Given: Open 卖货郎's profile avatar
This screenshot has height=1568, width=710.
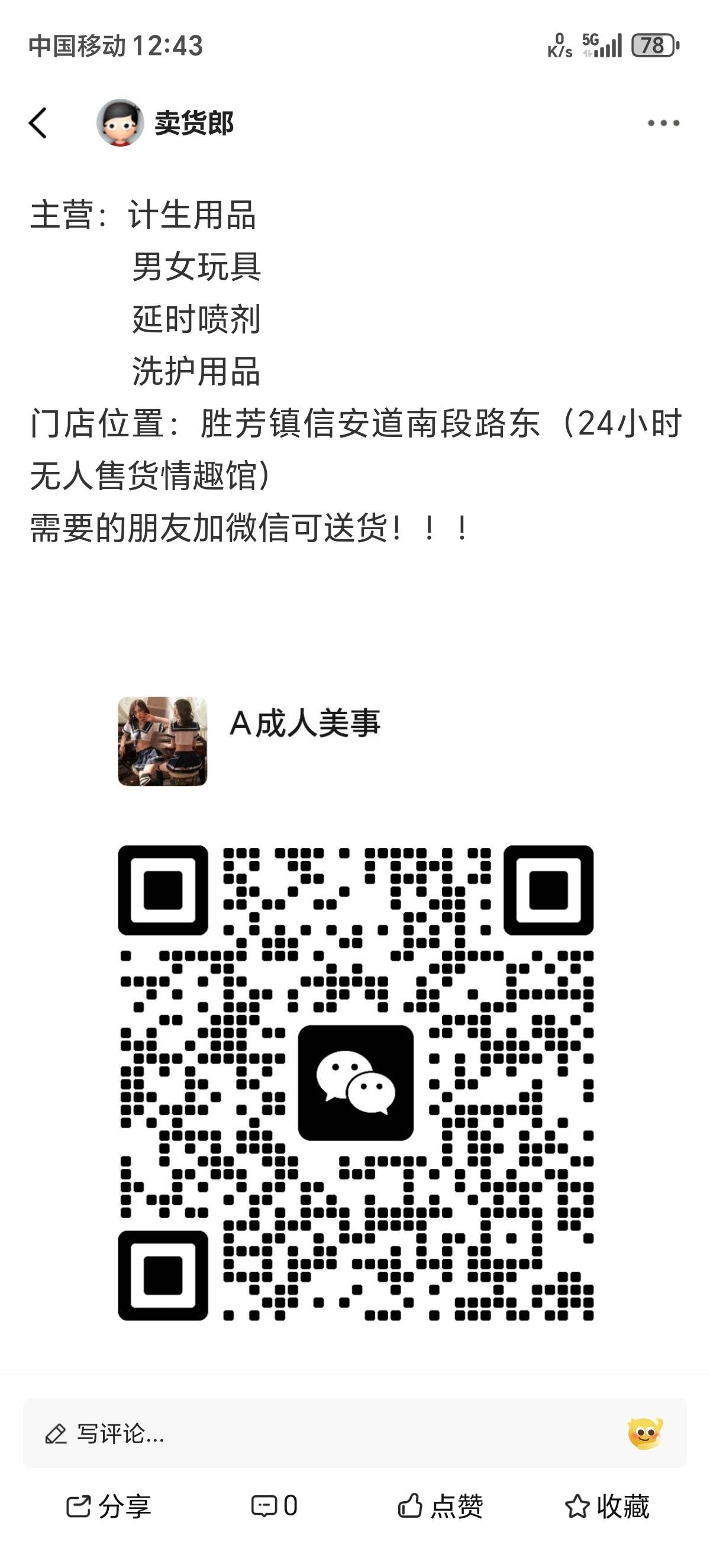Looking at the screenshot, I should (x=120, y=123).
